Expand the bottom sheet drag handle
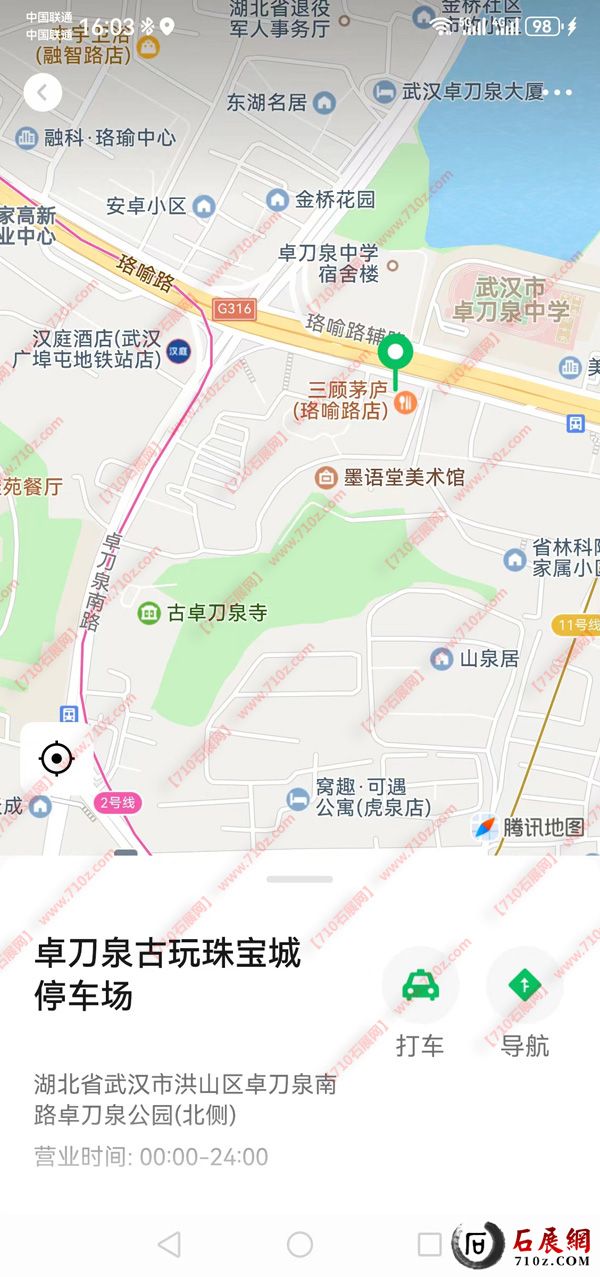 point(300,879)
